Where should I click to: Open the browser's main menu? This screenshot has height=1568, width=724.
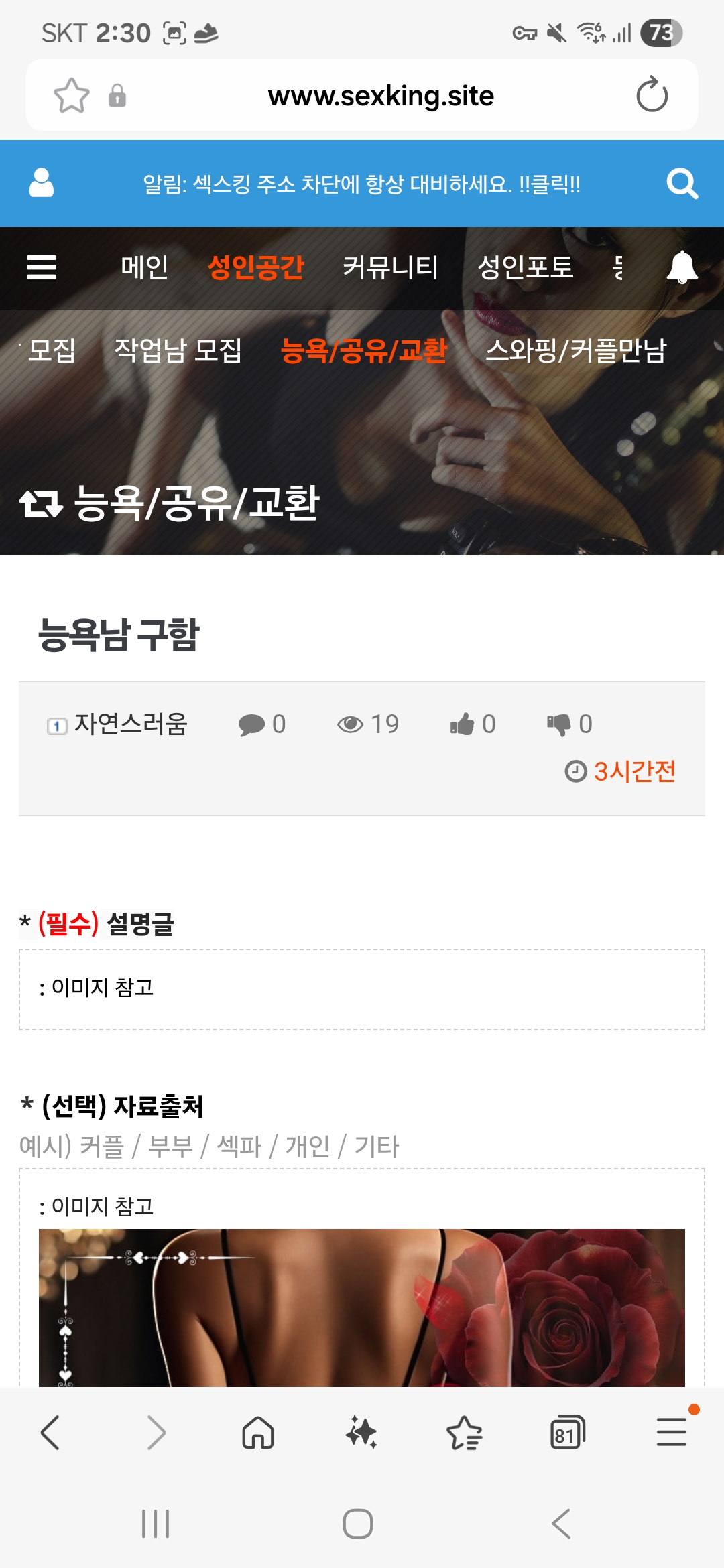pyautogui.click(x=672, y=1433)
